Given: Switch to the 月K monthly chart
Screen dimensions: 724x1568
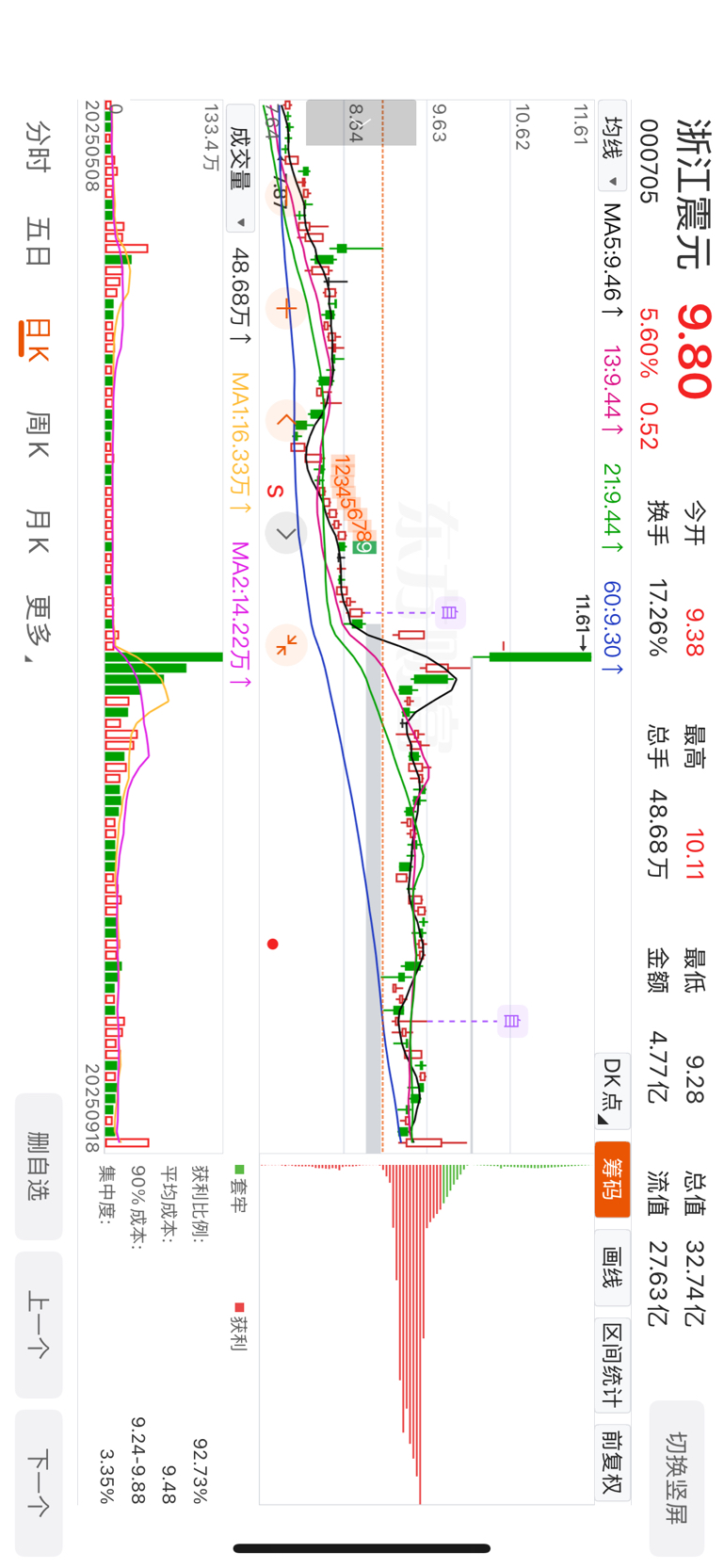Looking at the screenshot, I should pyautogui.click(x=38, y=531).
